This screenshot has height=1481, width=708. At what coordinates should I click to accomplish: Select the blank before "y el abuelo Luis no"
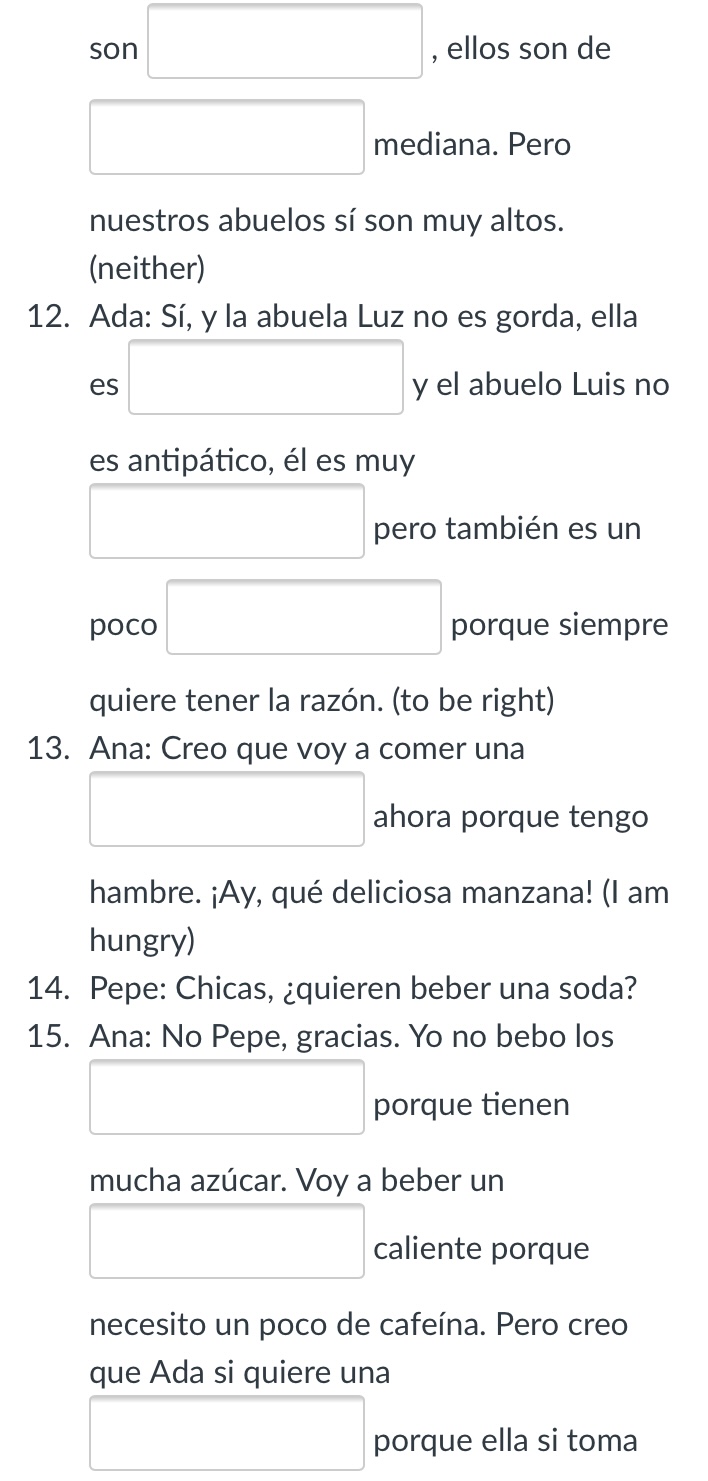(266, 377)
